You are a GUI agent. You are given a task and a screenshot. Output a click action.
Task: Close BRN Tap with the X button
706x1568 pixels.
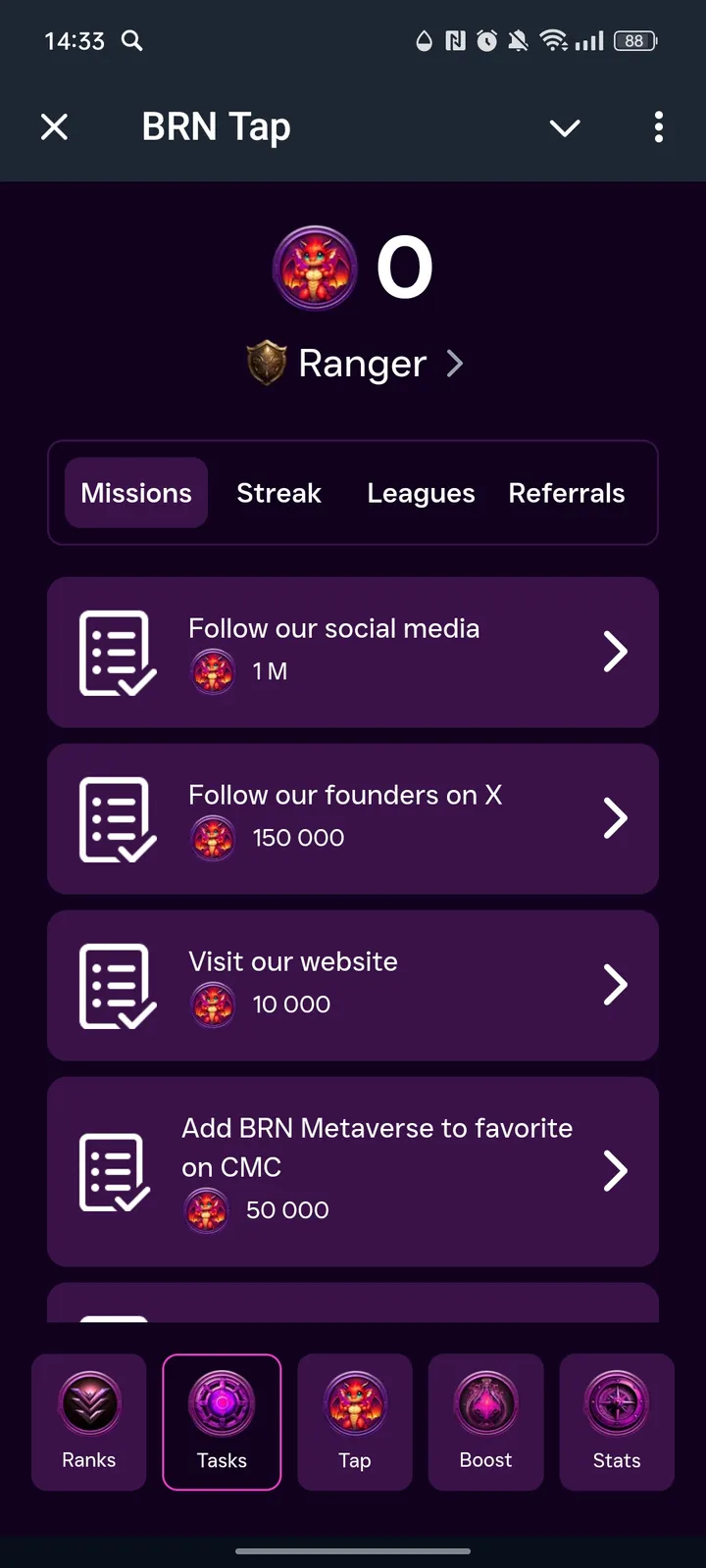click(x=54, y=127)
